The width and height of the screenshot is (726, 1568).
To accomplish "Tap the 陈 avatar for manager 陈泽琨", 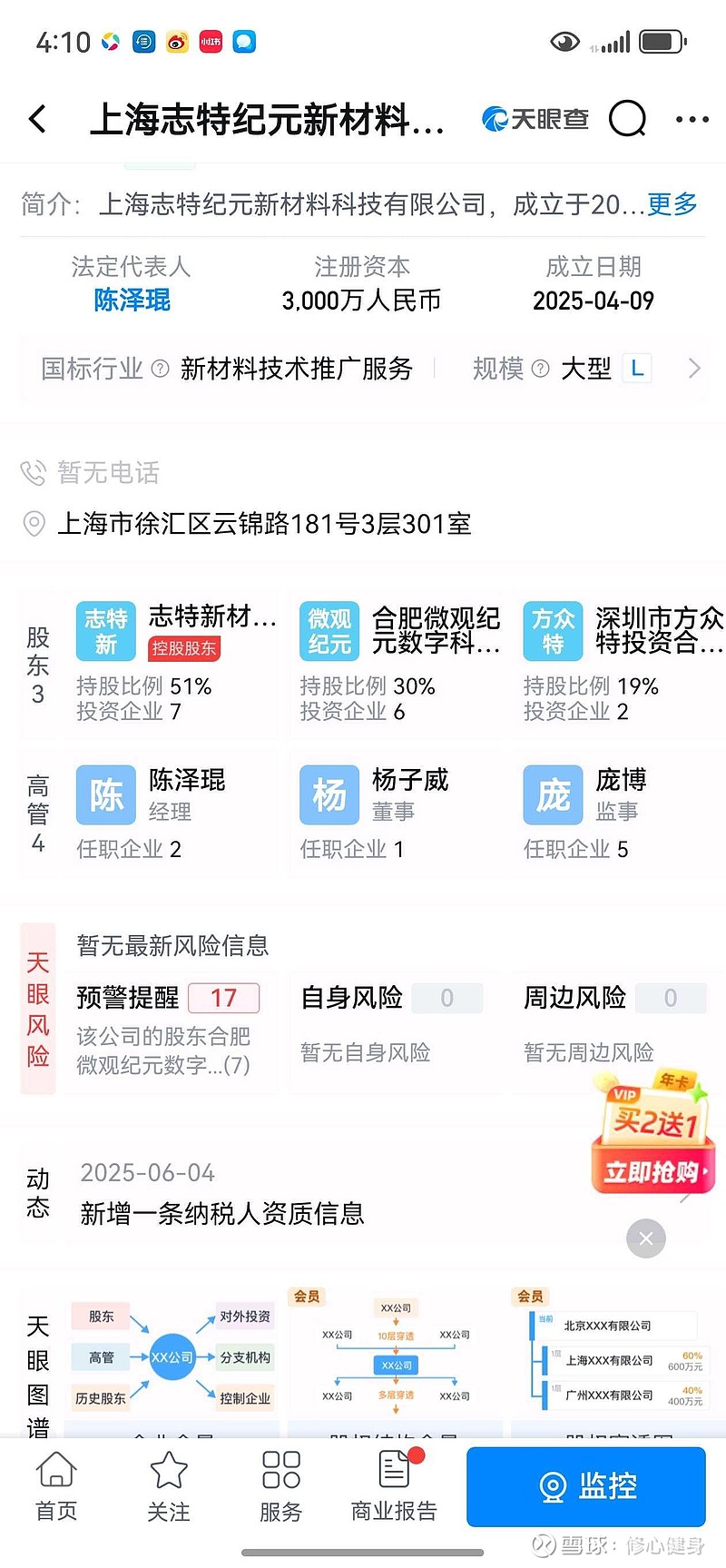I will coord(105,794).
